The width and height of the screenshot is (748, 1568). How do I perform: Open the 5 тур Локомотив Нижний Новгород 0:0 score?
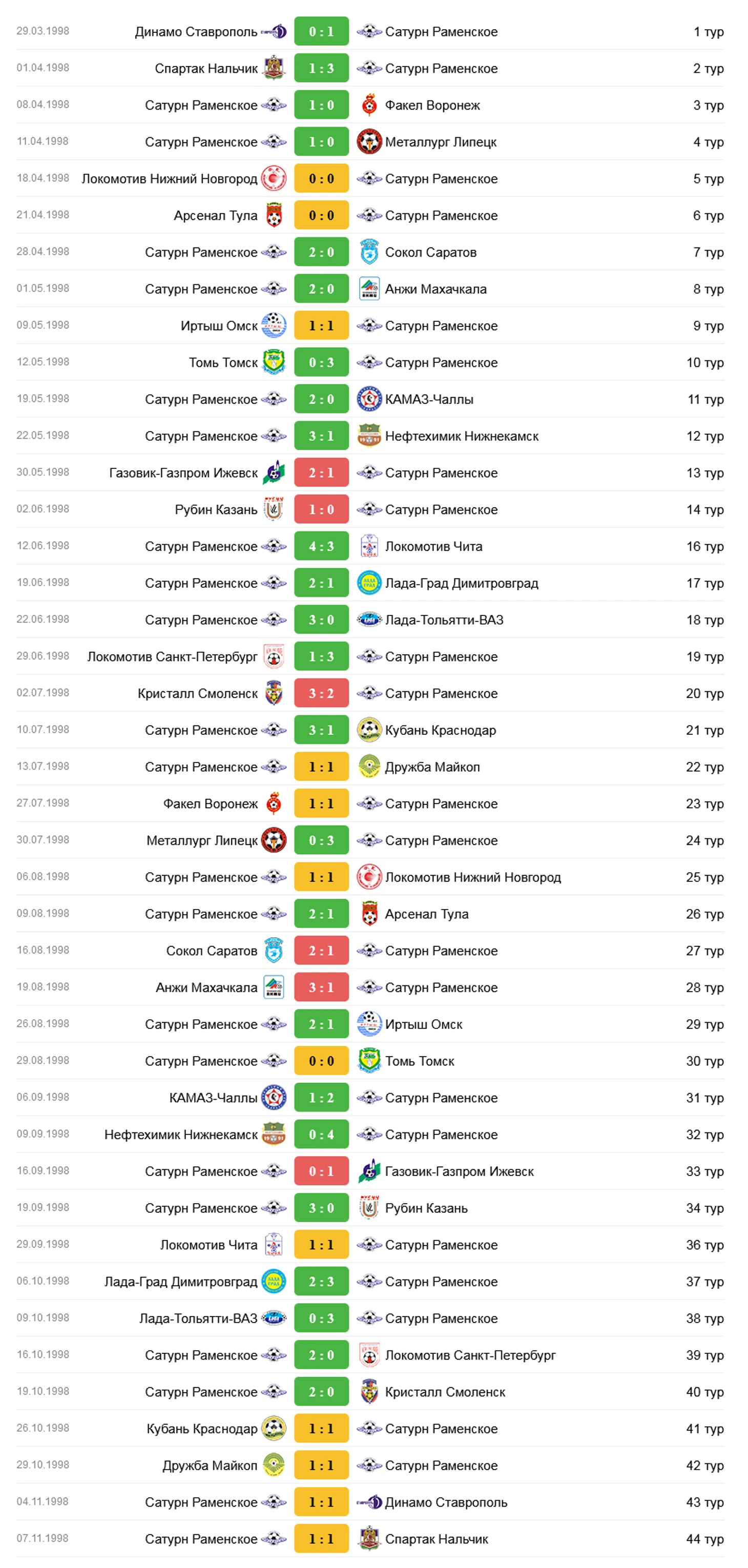coord(321,178)
